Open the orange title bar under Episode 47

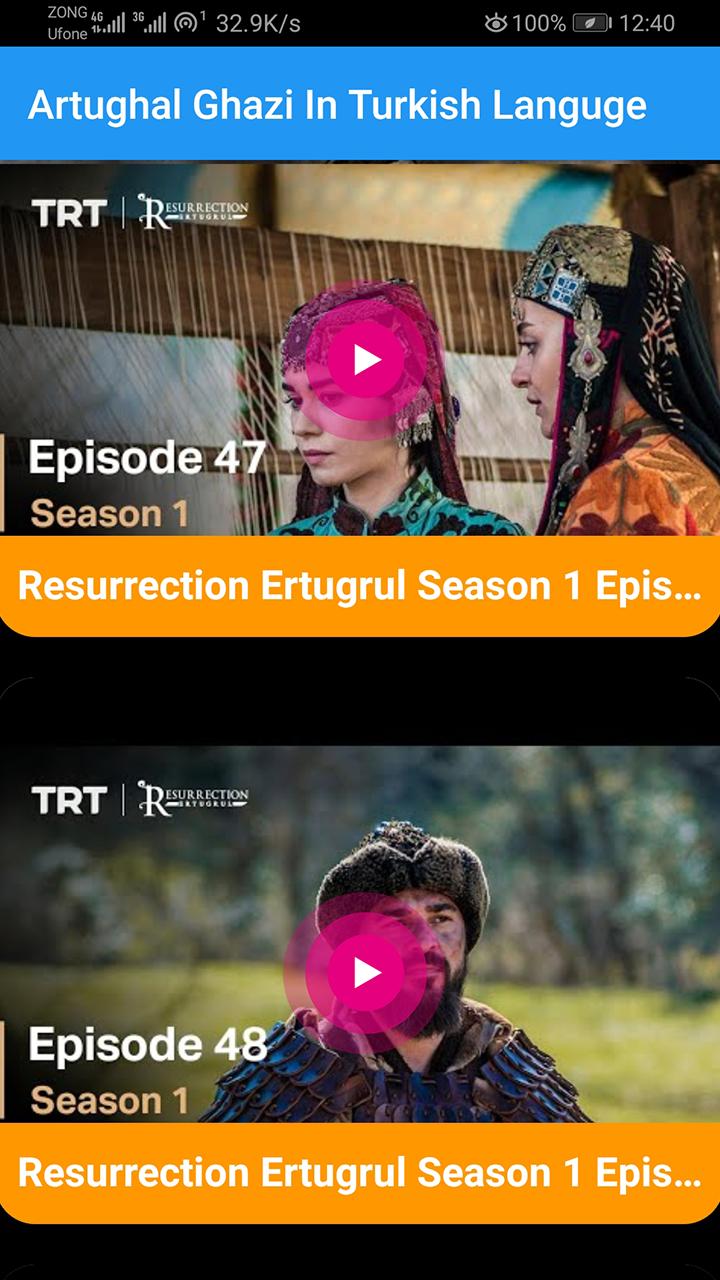pyautogui.click(x=360, y=586)
